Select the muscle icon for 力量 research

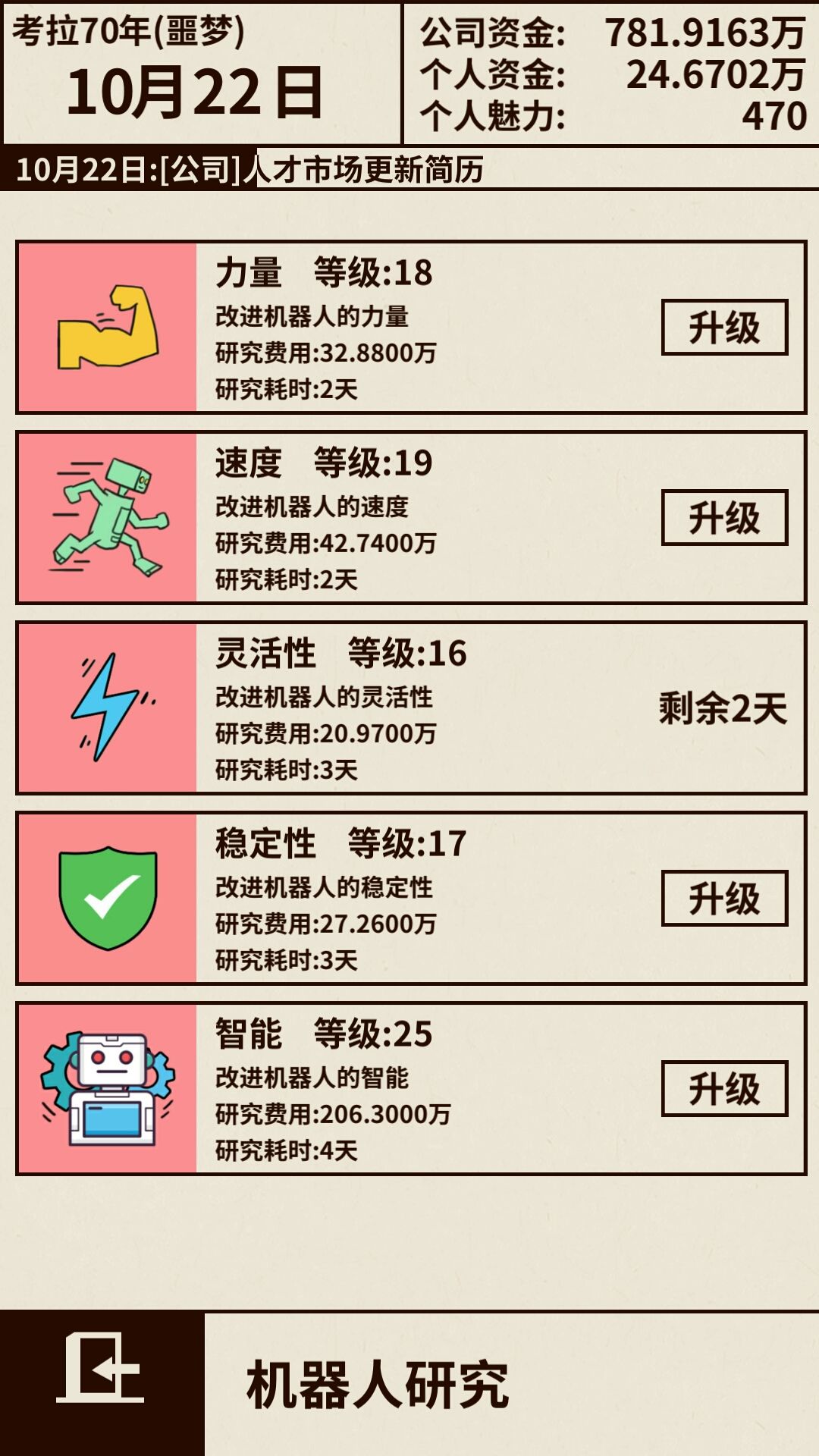tap(106, 326)
